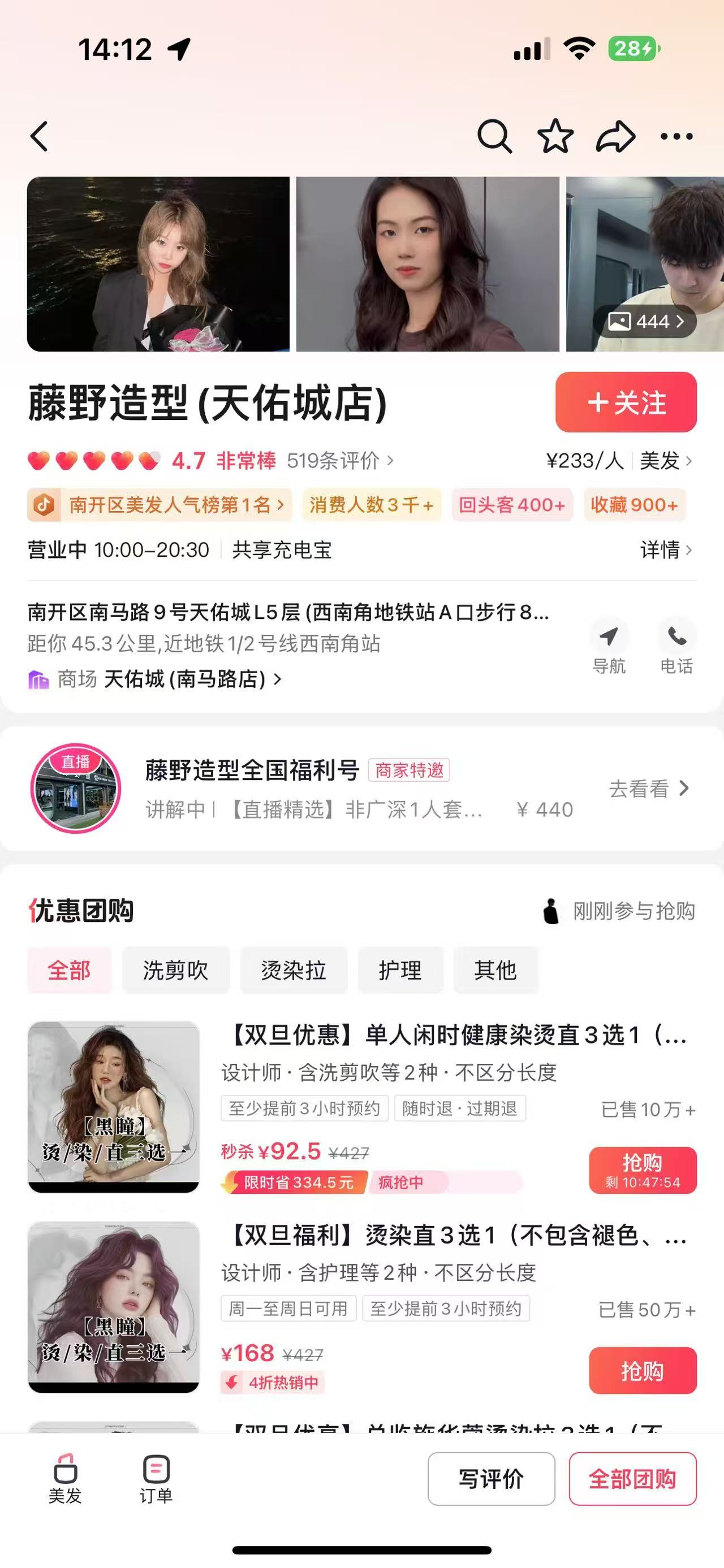Open the three-dot overflow menu

tap(676, 136)
